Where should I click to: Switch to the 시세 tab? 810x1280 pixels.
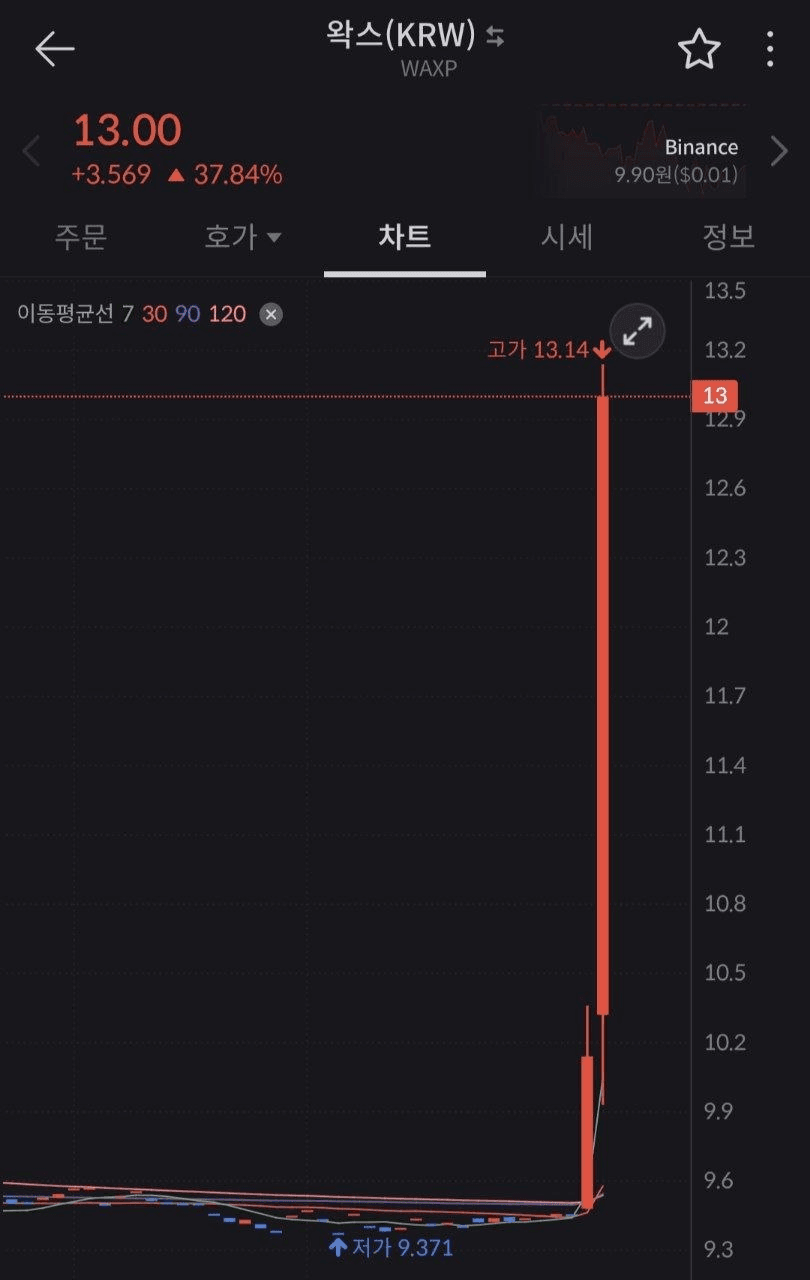pos(566,237)
